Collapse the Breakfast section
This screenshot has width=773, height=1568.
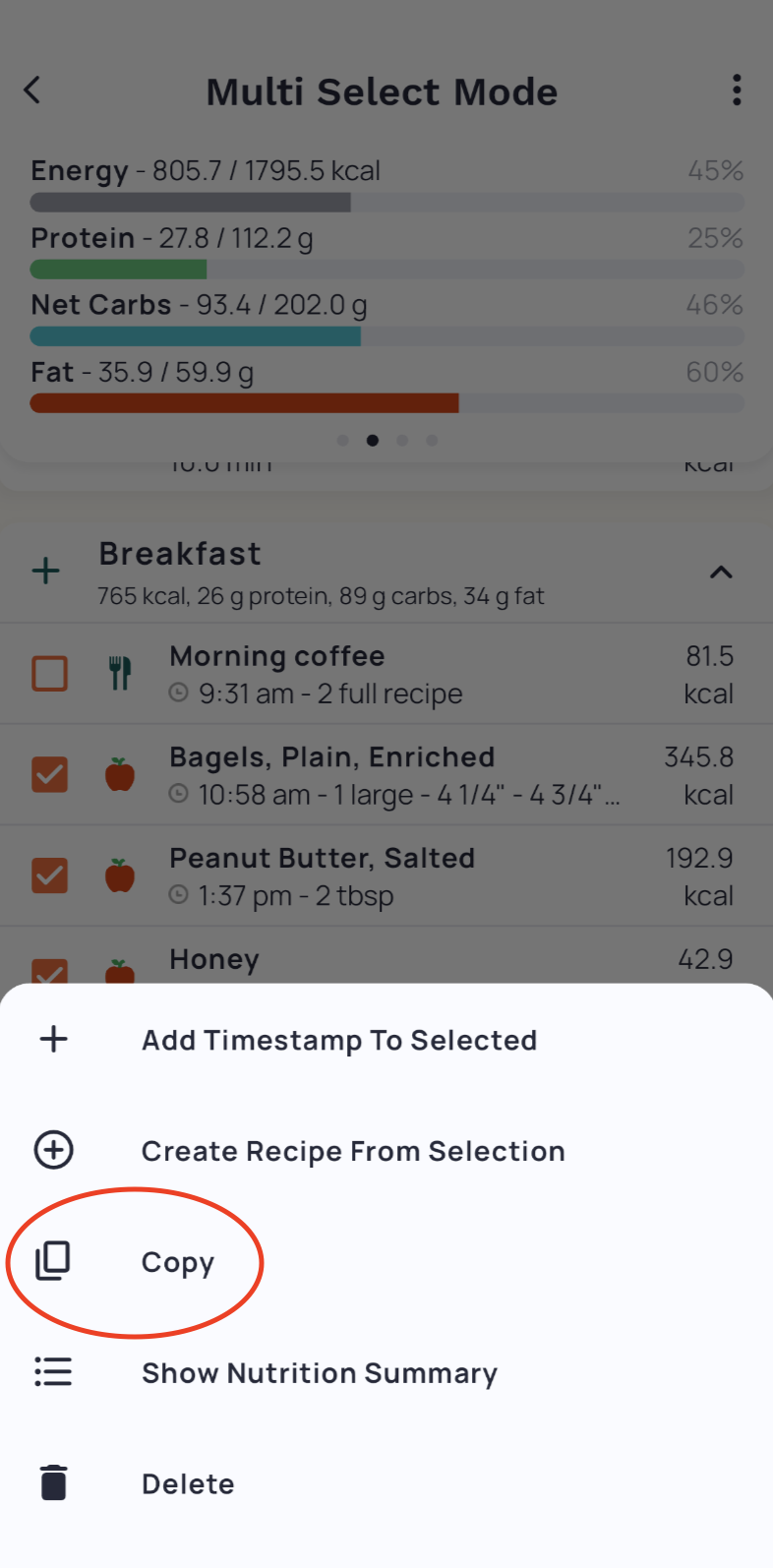tap(721, 572)
